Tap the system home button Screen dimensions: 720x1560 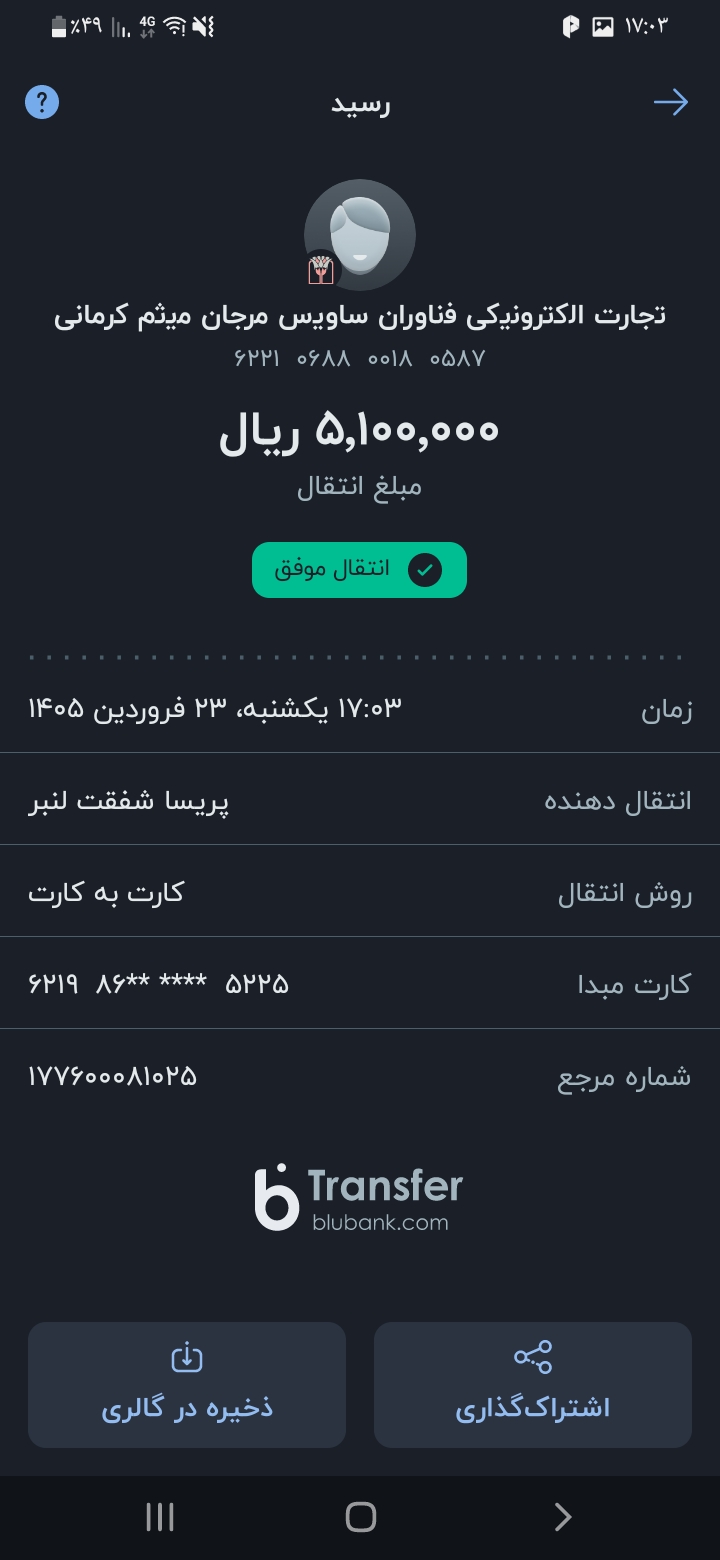(x=360, y=1517)
